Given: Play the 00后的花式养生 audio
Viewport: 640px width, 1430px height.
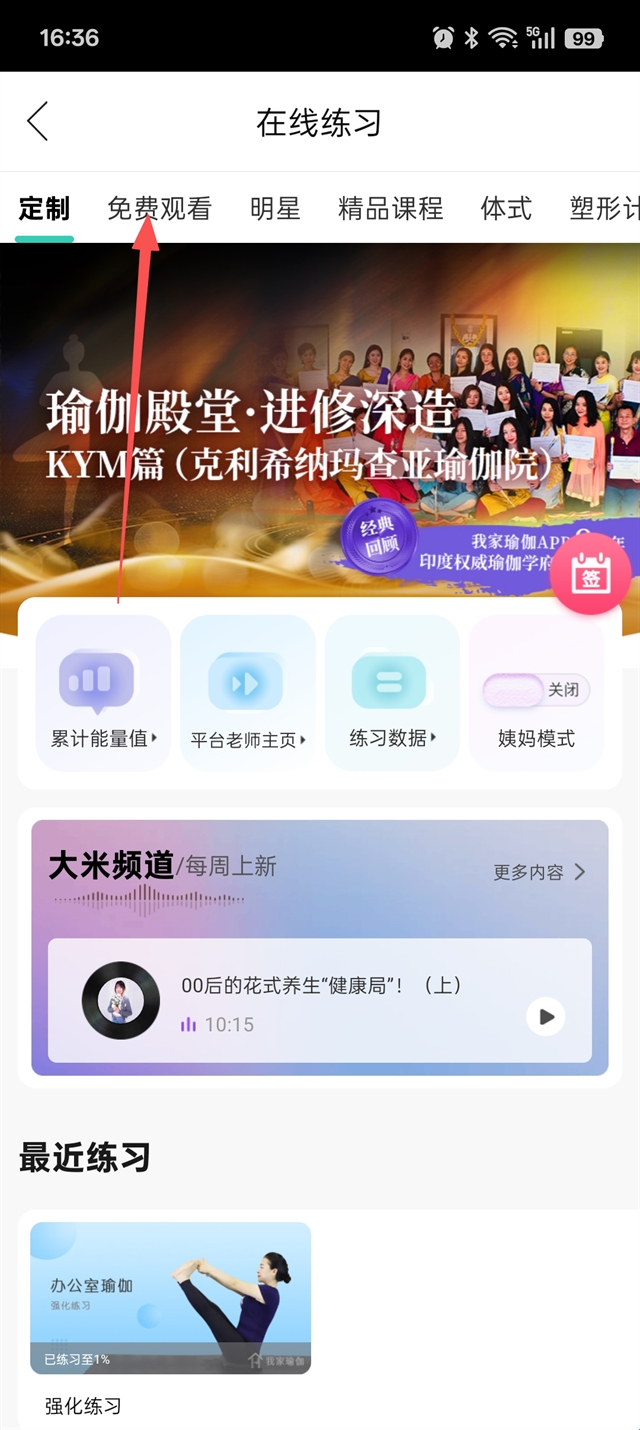Looking at the screenshot, I should (546, 1016).
